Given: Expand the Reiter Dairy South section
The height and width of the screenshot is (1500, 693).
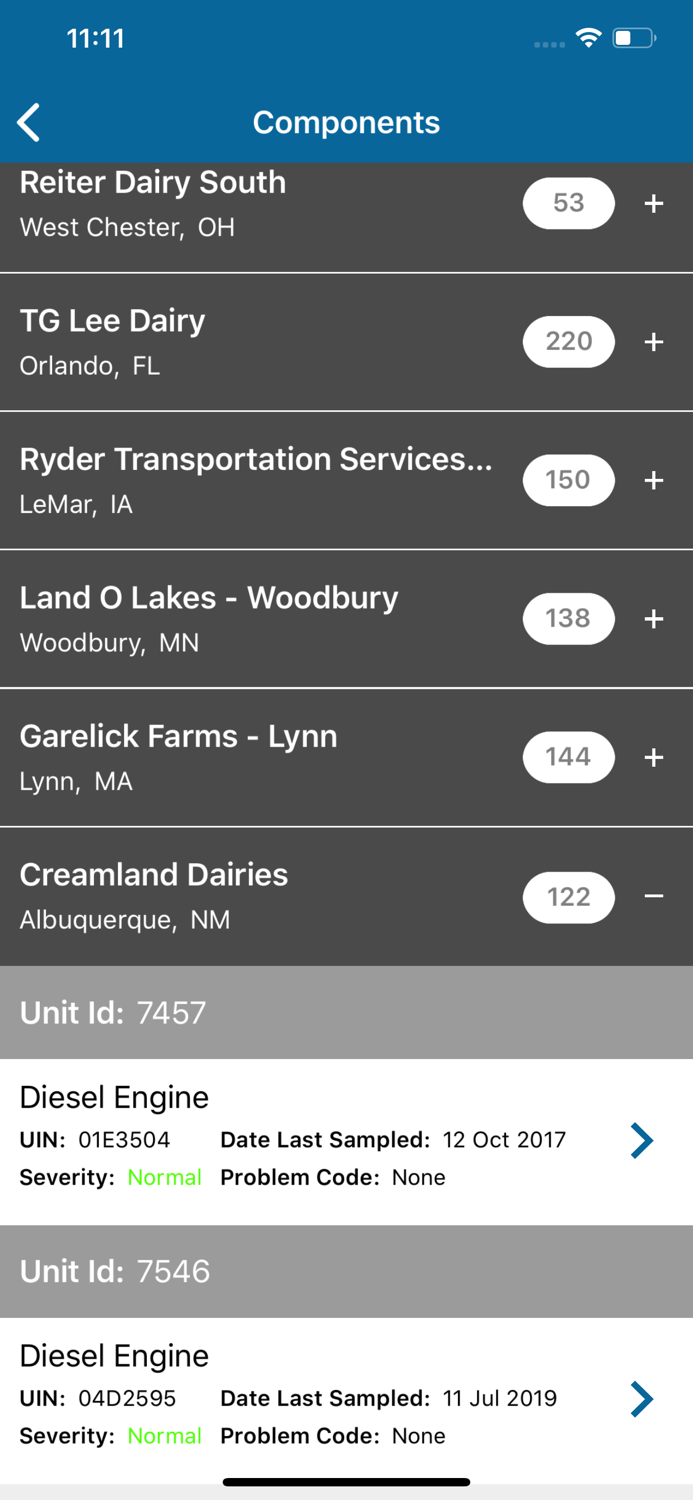Looking at the screenshot, I should pos(653,204).
